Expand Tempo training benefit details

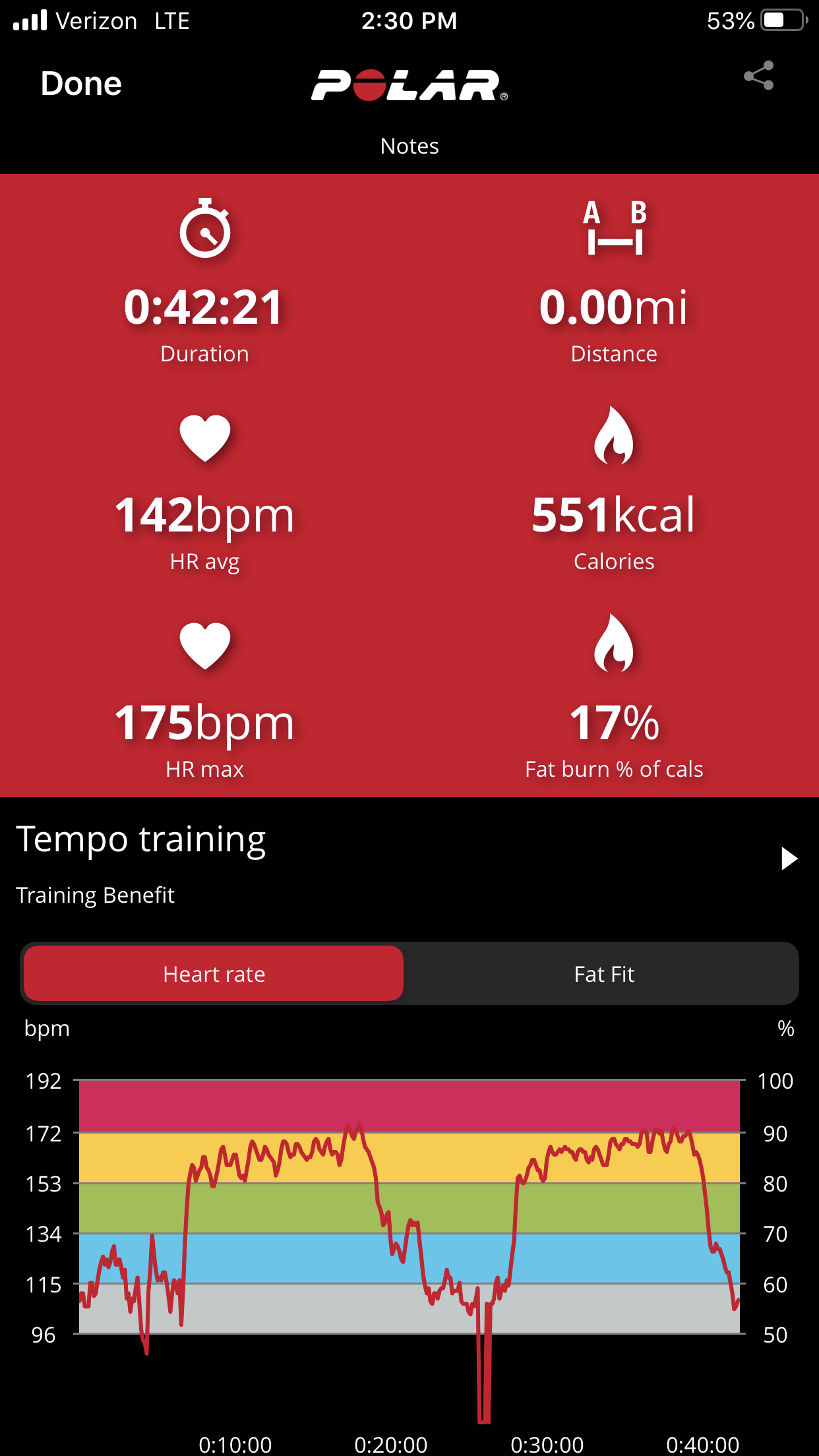pos(789,859)
